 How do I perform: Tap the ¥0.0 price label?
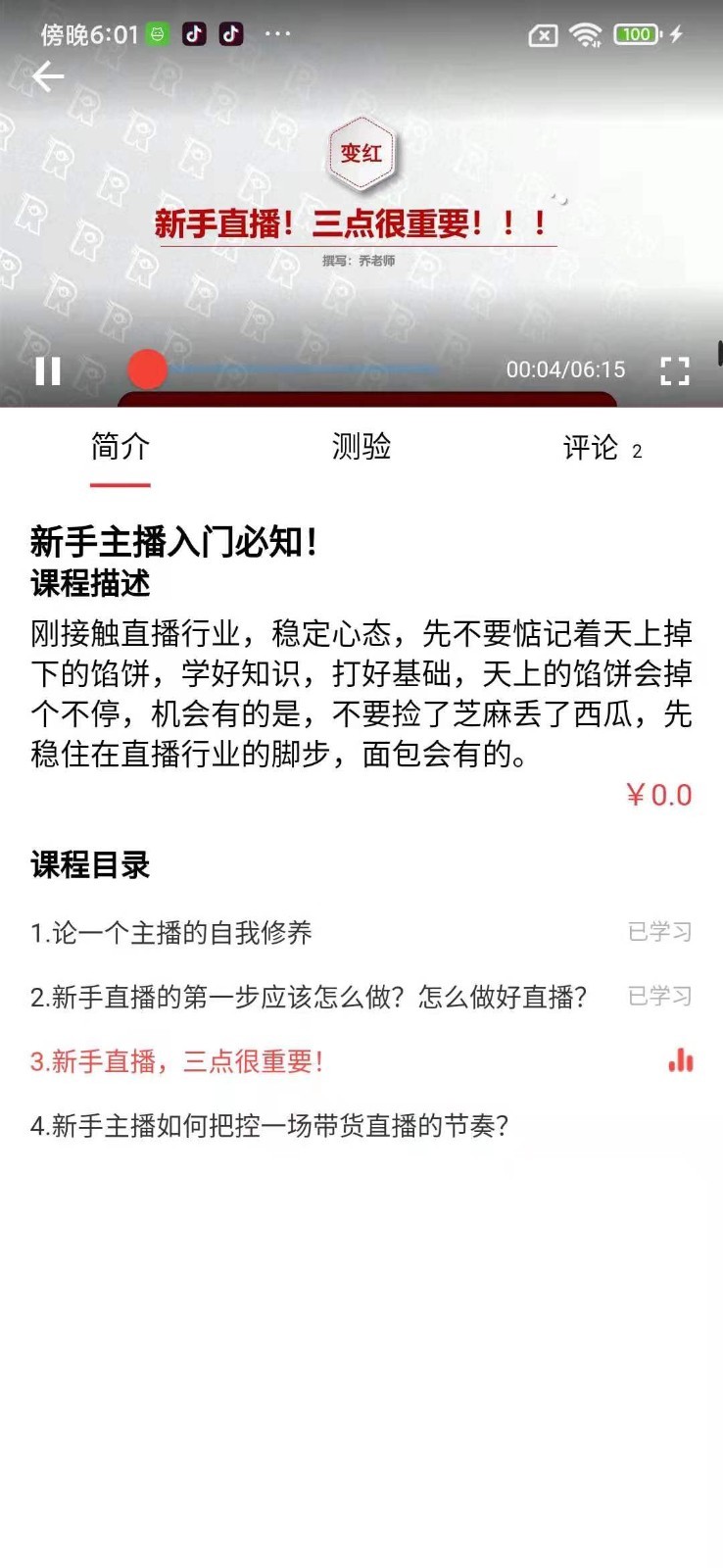658,795
